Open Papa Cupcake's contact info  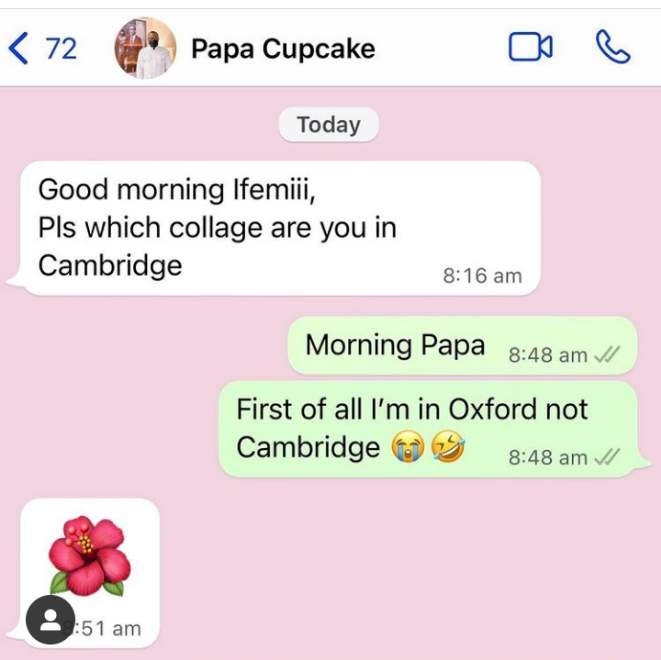pyautogui.click(x=282, y=48)
